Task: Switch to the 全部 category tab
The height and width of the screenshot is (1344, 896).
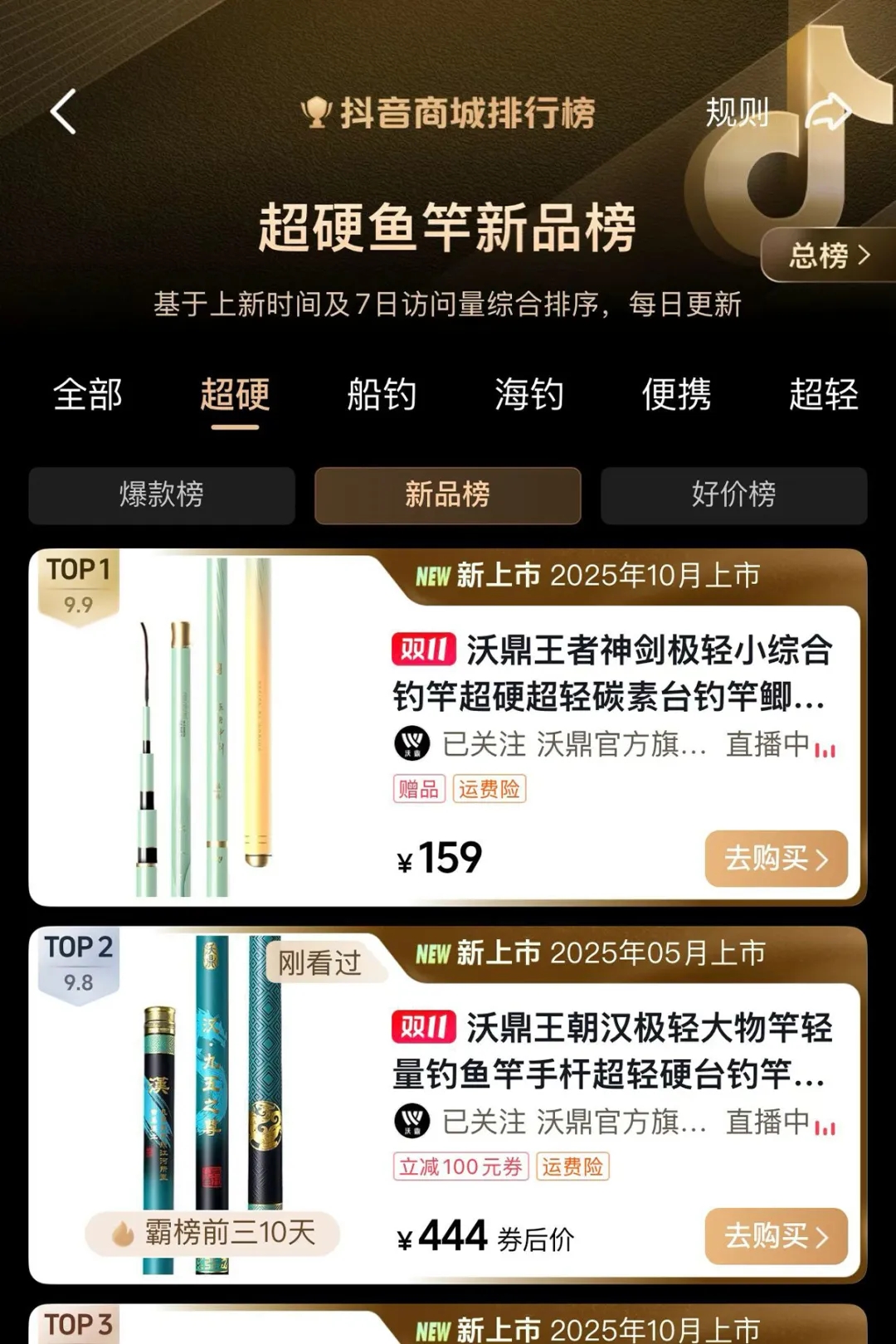Action: 88,394
